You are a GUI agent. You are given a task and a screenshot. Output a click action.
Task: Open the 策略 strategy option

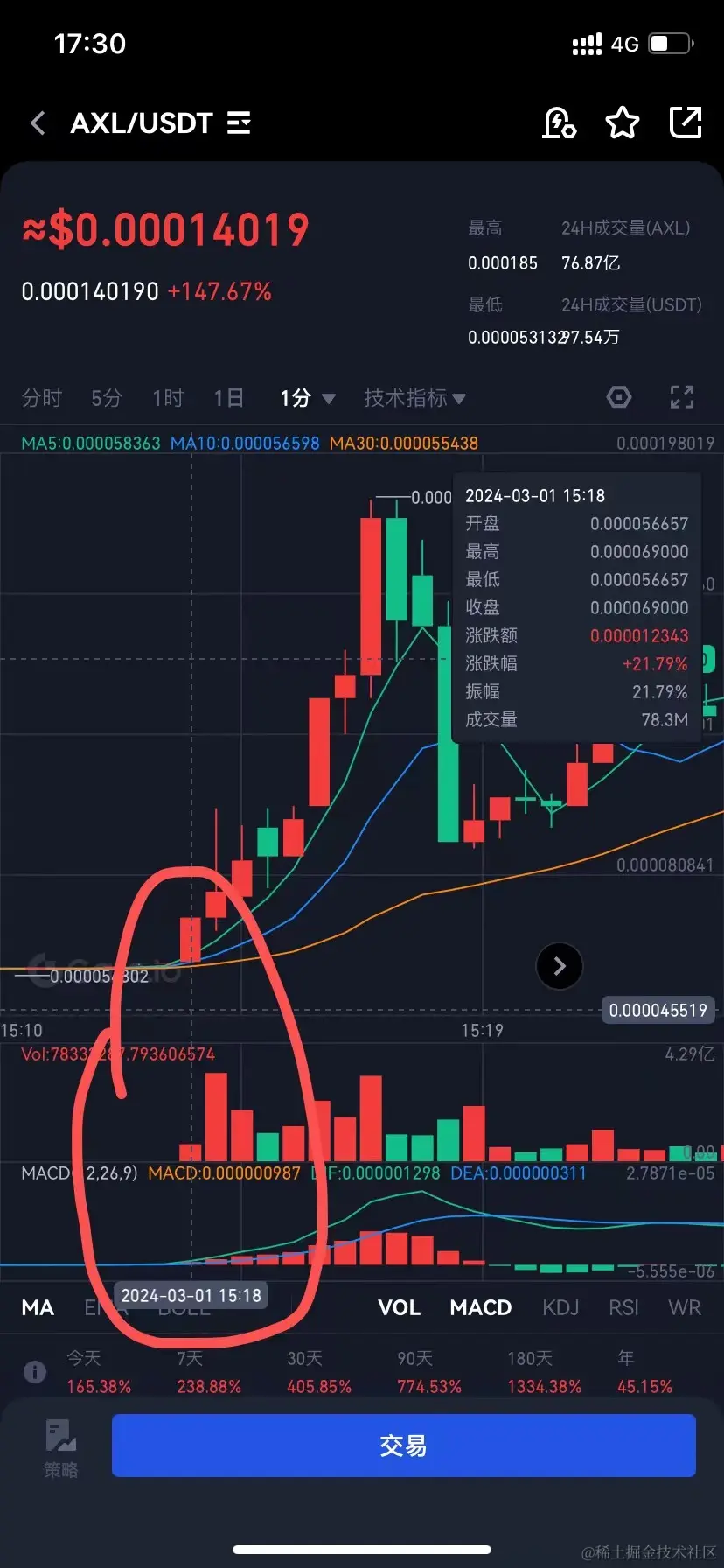[x=61, y=1449]
